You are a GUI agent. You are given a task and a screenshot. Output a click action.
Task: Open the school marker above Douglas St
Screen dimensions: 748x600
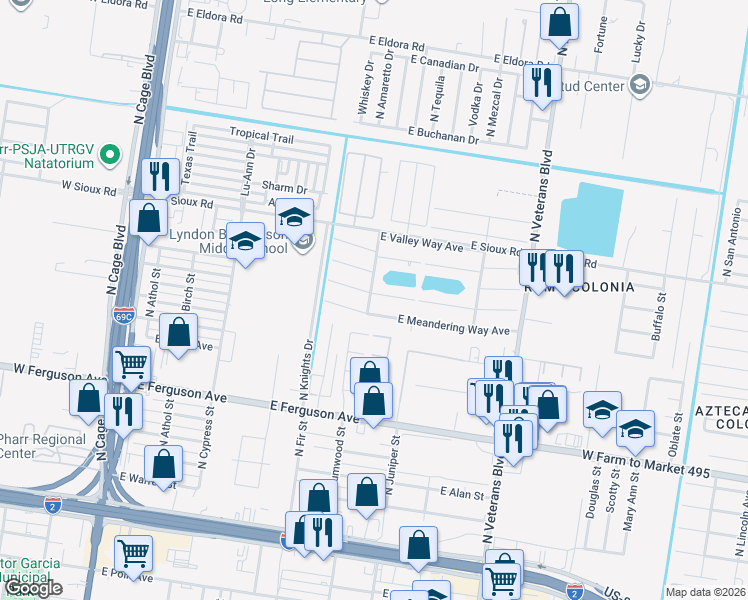click(602, 410)
